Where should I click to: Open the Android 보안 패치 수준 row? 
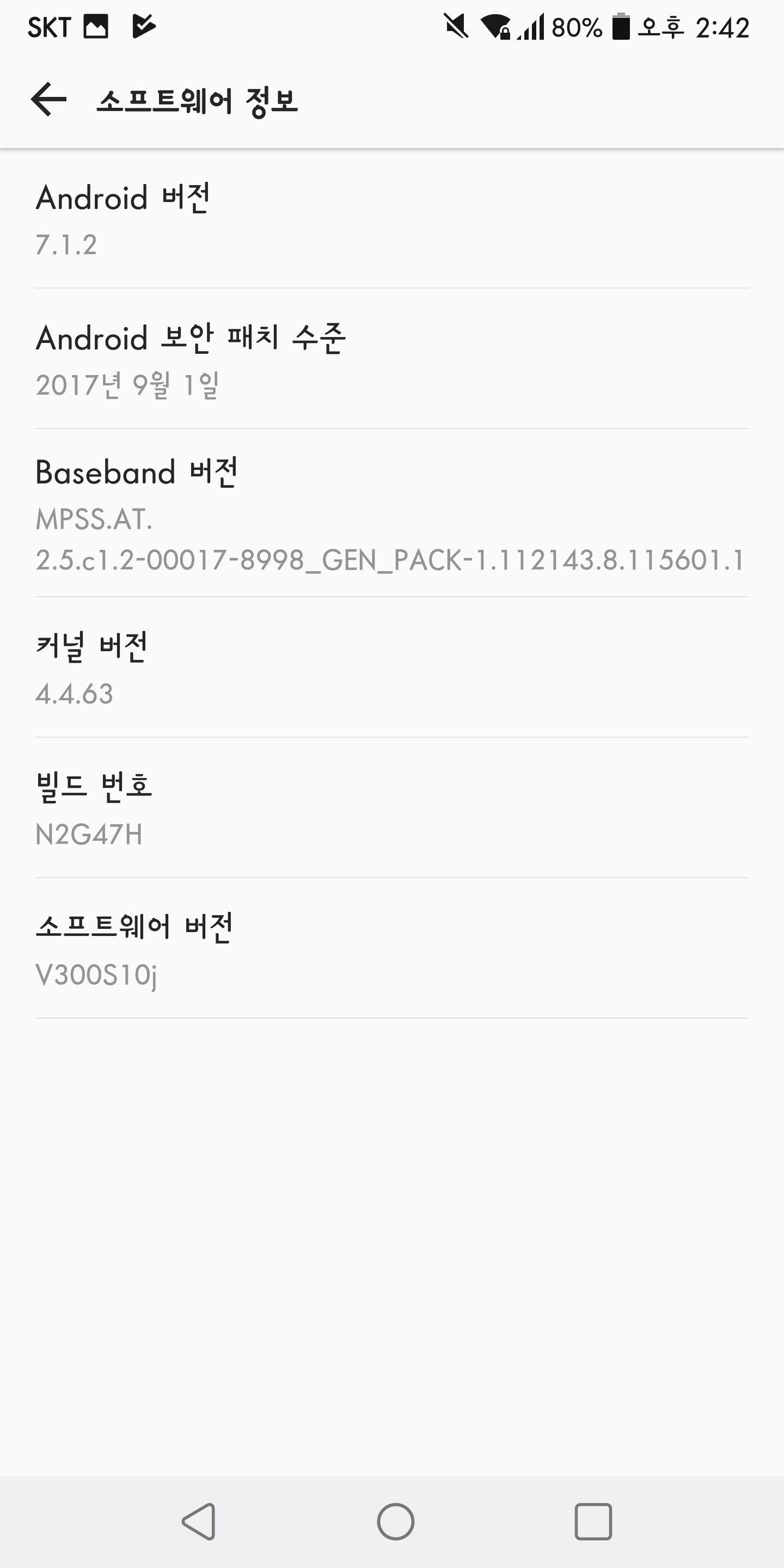coord(392,359)
